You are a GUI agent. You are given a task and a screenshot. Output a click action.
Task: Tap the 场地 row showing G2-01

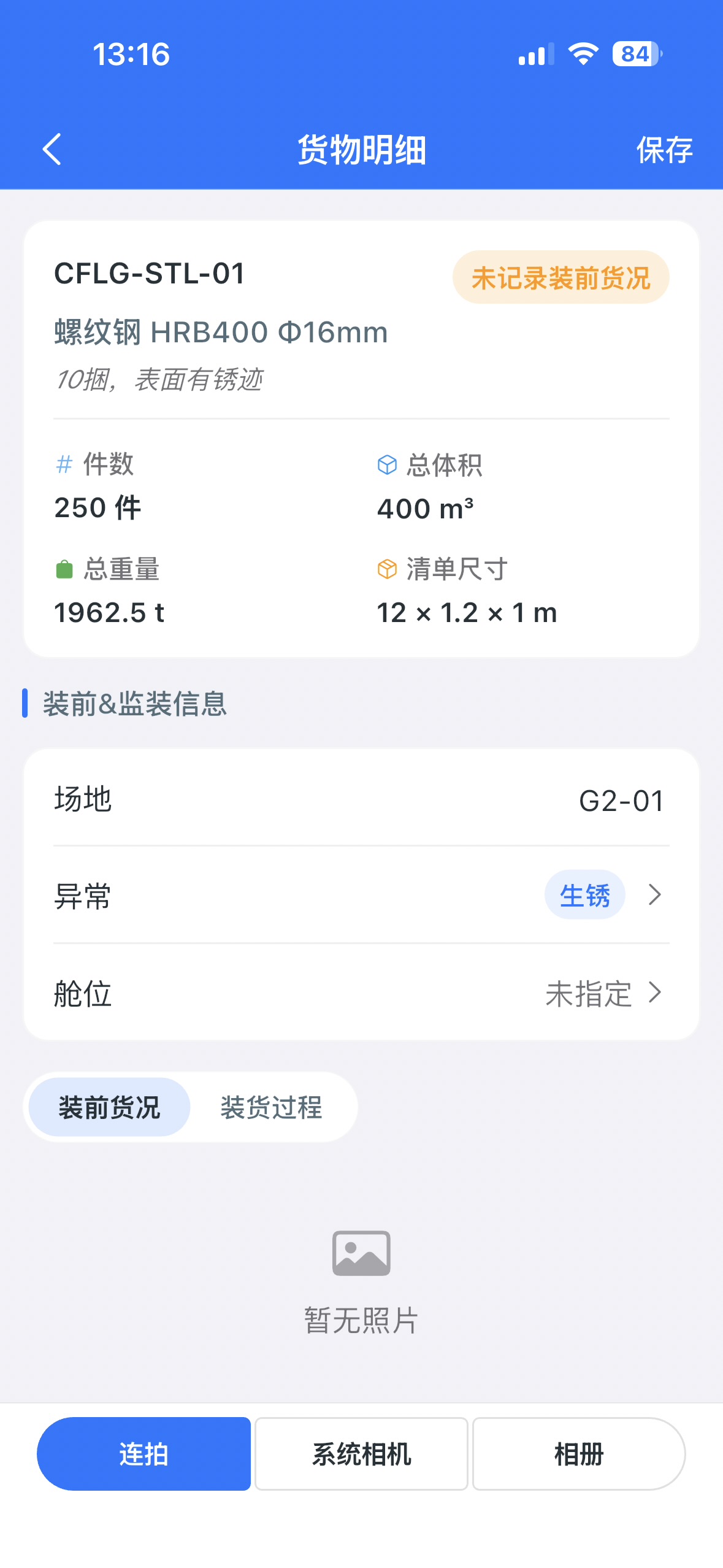(x=361, y=800)
